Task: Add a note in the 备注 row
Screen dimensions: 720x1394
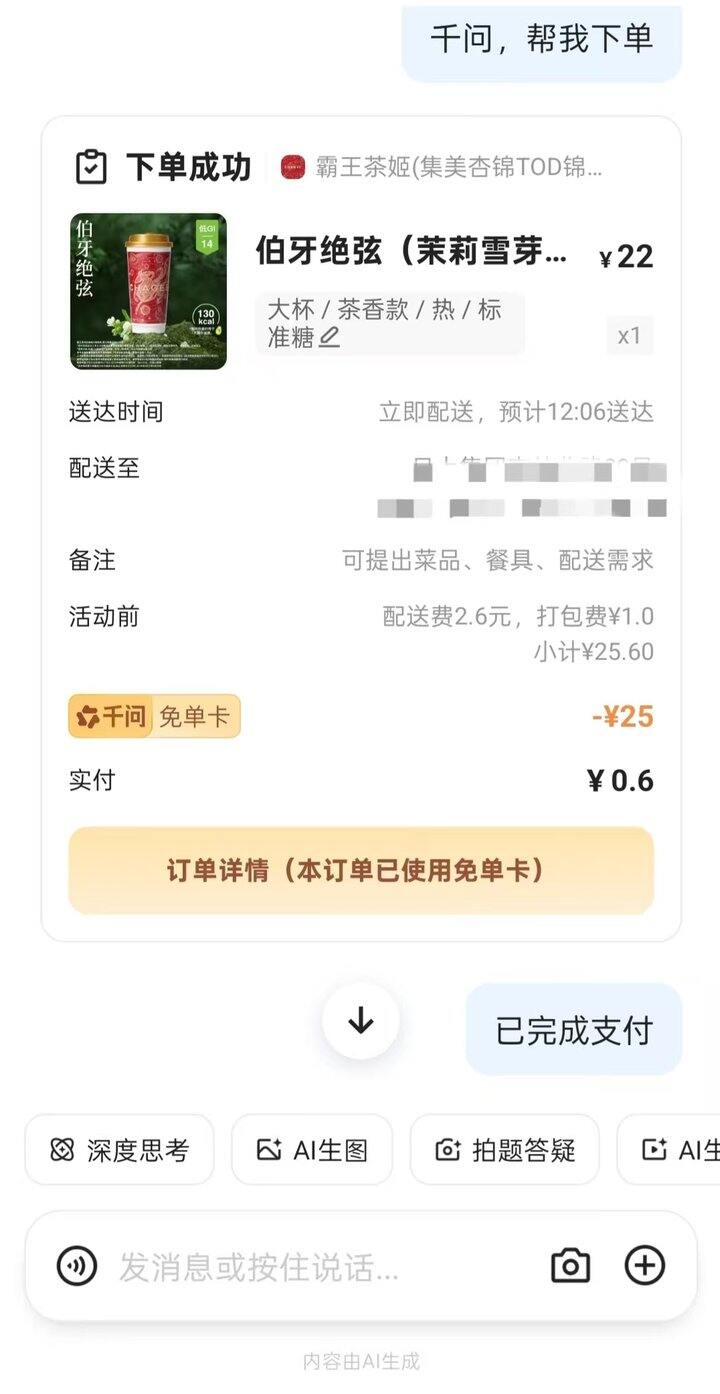Action: click(497, 560)
